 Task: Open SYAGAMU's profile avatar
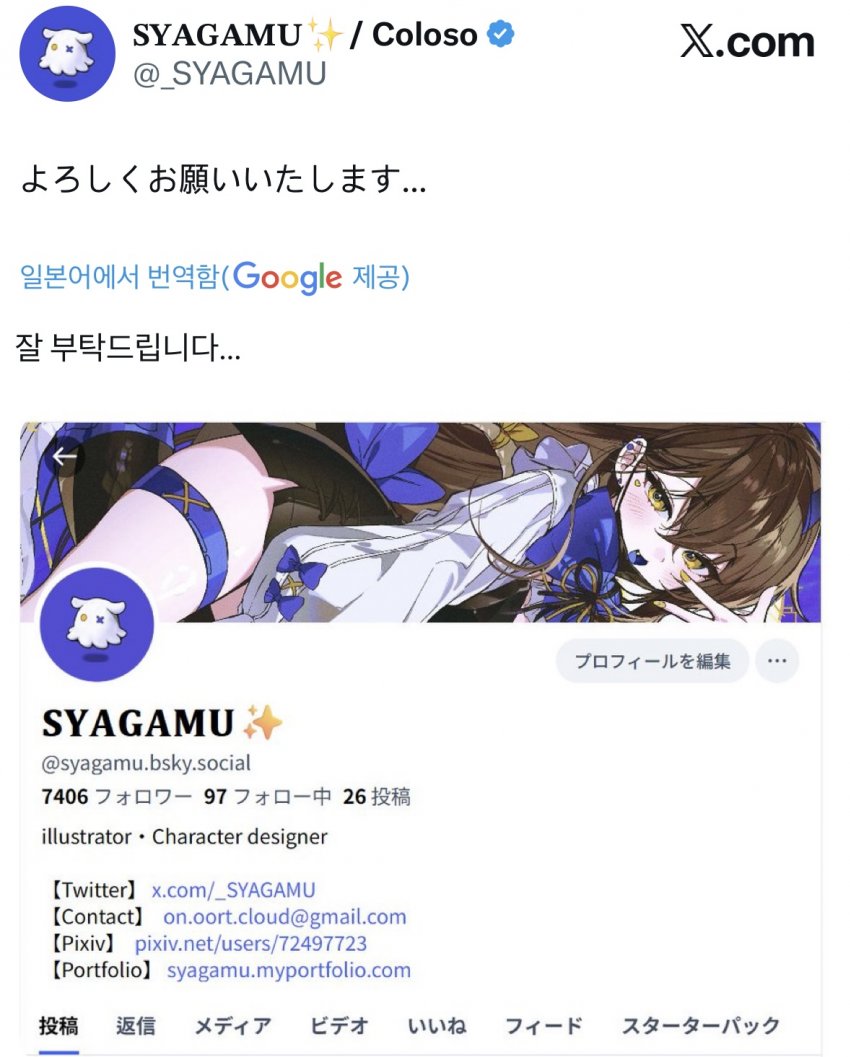(x=69, y=52)
